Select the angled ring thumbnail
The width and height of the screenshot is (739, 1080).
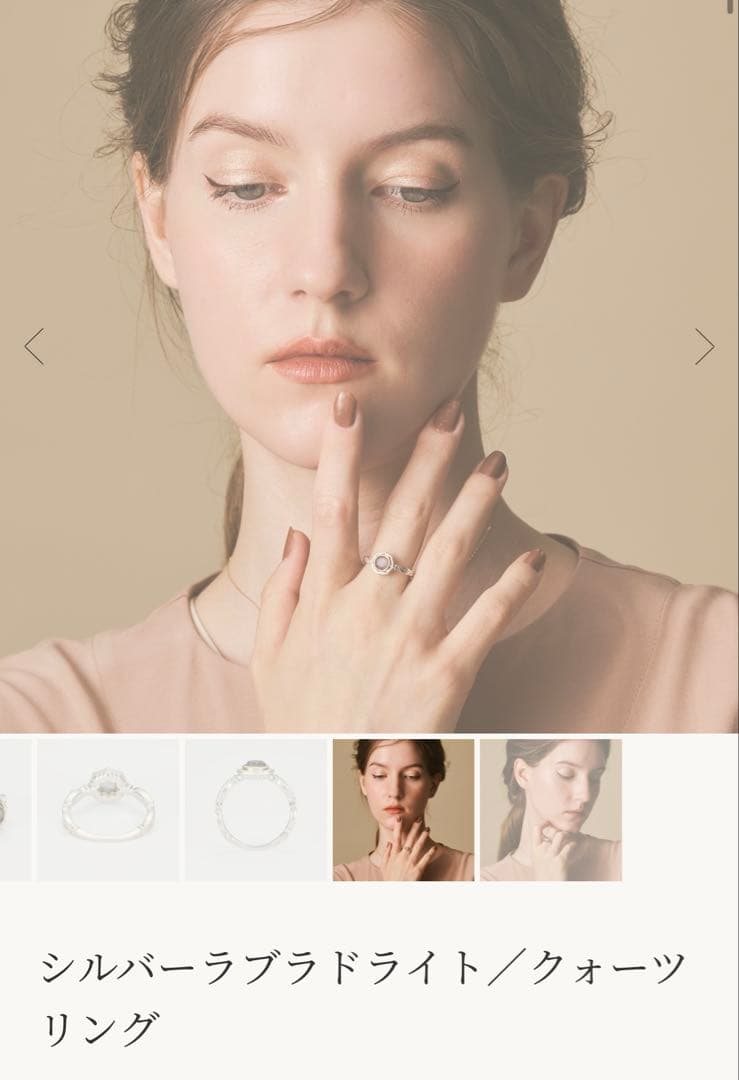point(108,810)
